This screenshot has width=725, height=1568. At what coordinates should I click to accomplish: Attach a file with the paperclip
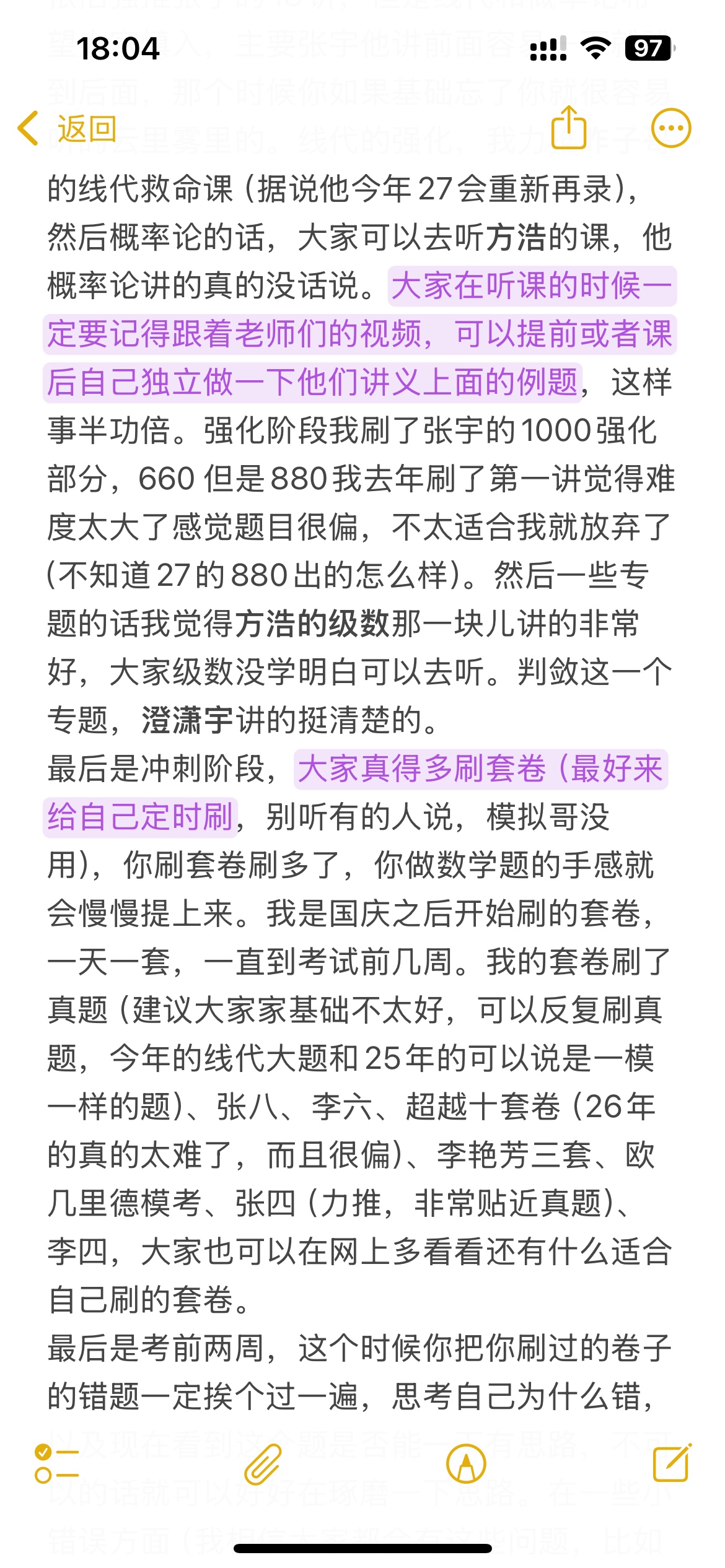[x=263, y=1465]
